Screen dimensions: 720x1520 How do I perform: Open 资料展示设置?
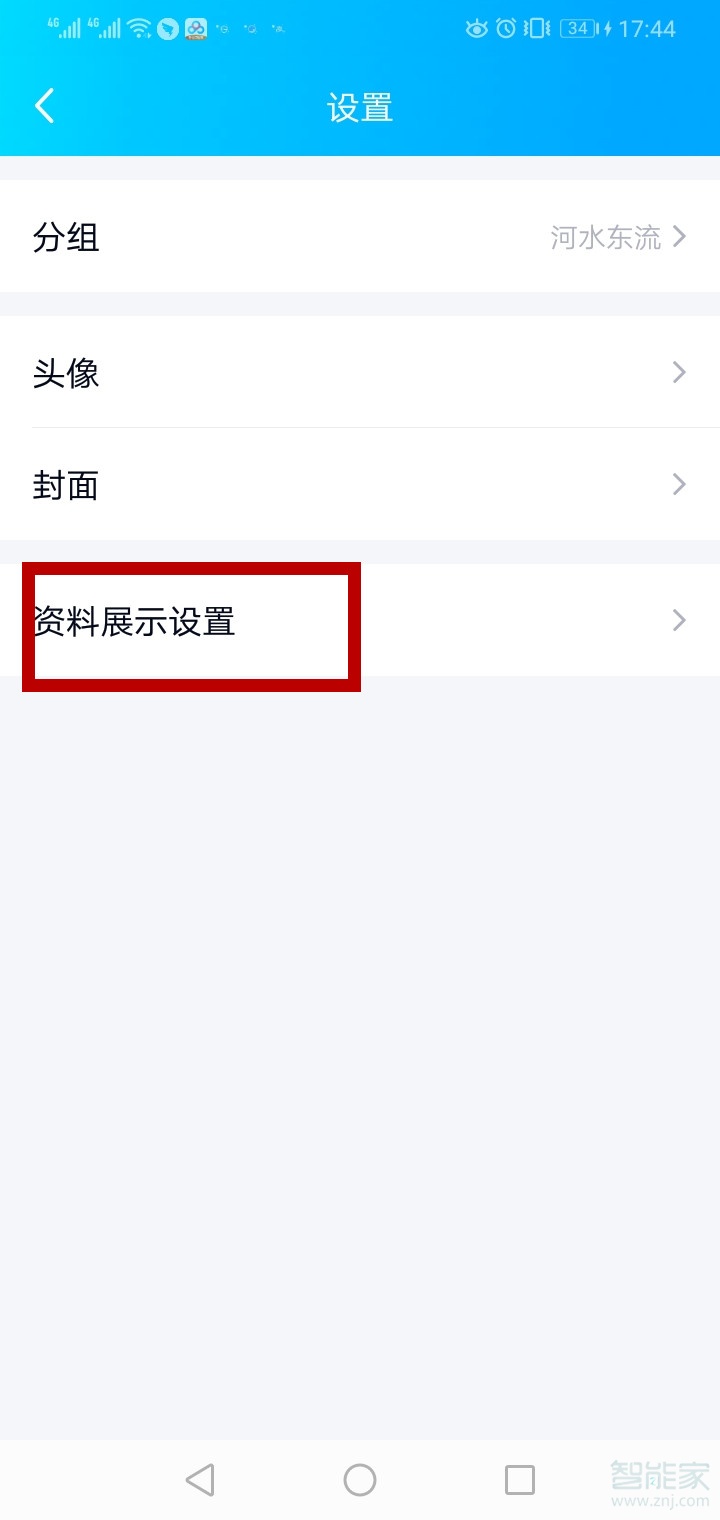point(360,621)
